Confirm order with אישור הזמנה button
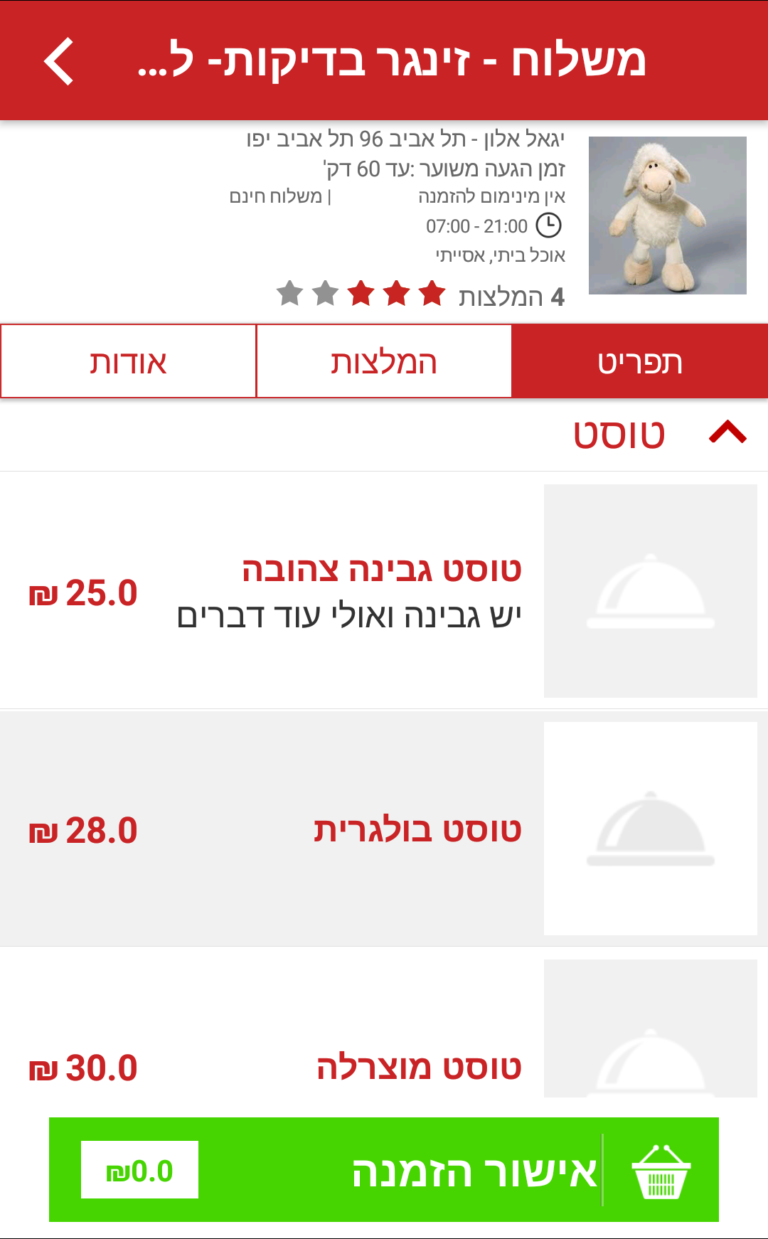Screen dimensions: 768x1239 click(384, 1169)
